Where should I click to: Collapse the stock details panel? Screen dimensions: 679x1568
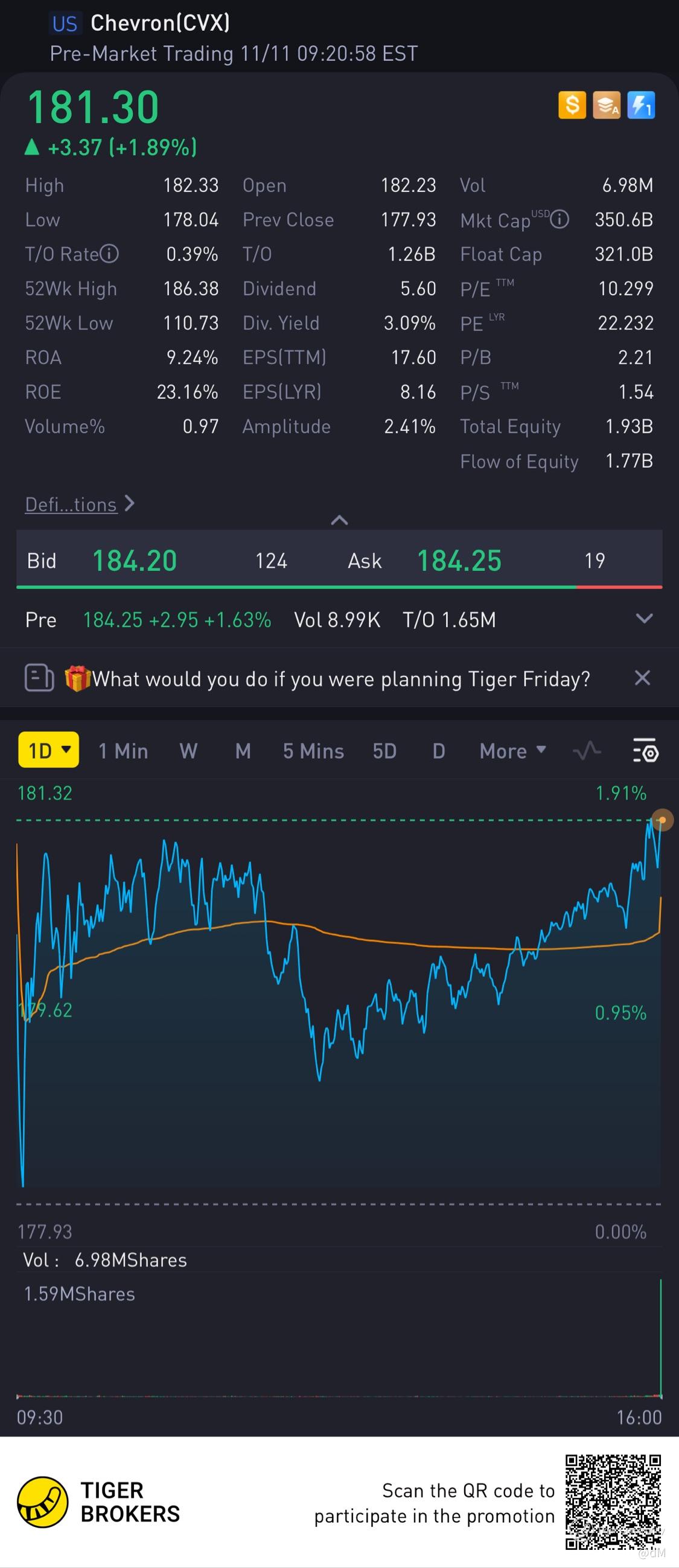[x=339, y=520]
